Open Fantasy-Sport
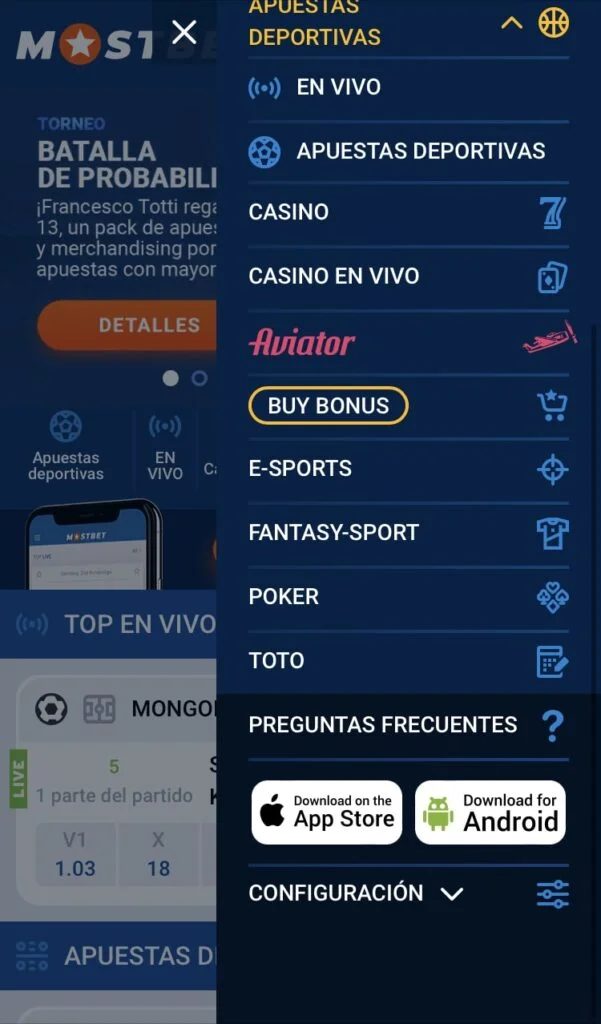Viewport: 601px width, 1024px height. click(x=408, y=533)
